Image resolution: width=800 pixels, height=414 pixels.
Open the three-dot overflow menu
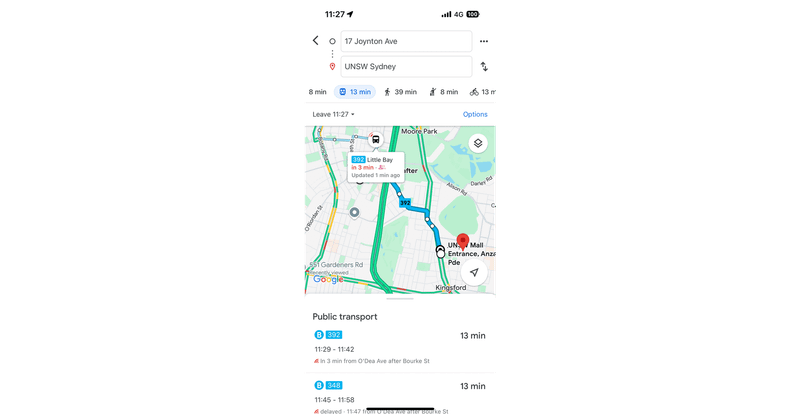click(484, 41)
